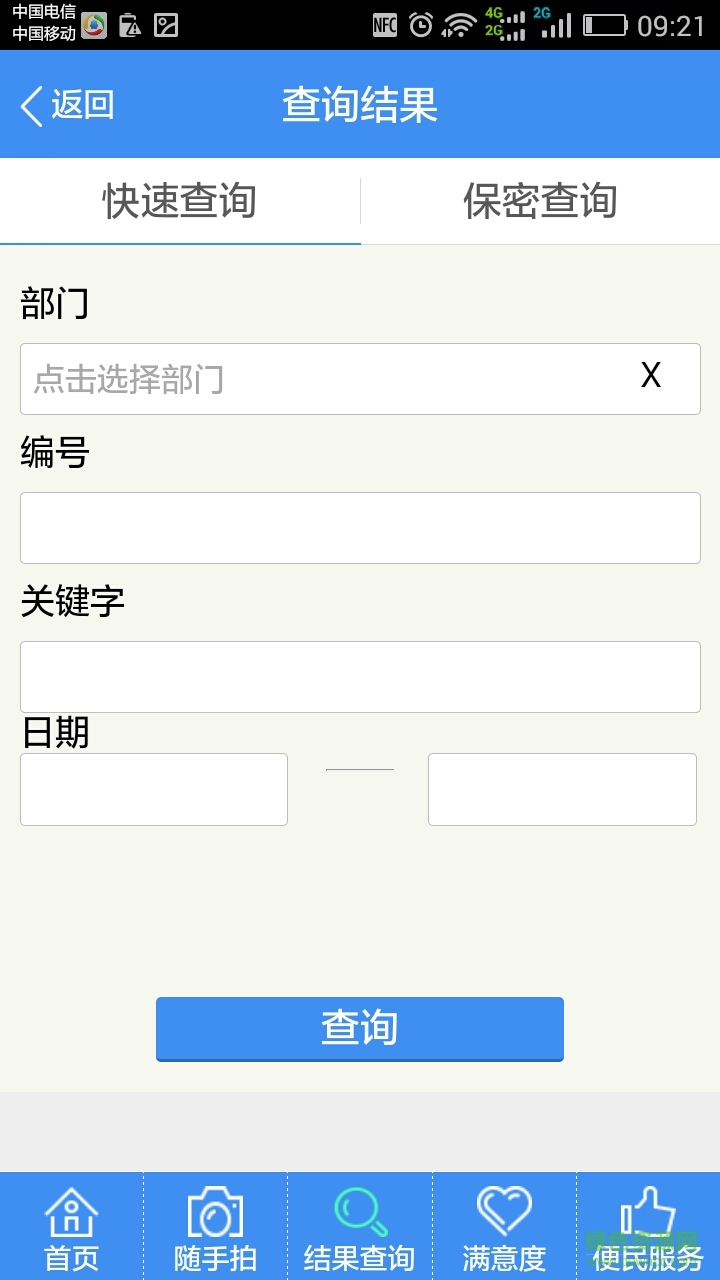Open the 点击选择部门 department picker
Image resolution: width=720 pixels, height=1280 pixels.
[320, 379]
